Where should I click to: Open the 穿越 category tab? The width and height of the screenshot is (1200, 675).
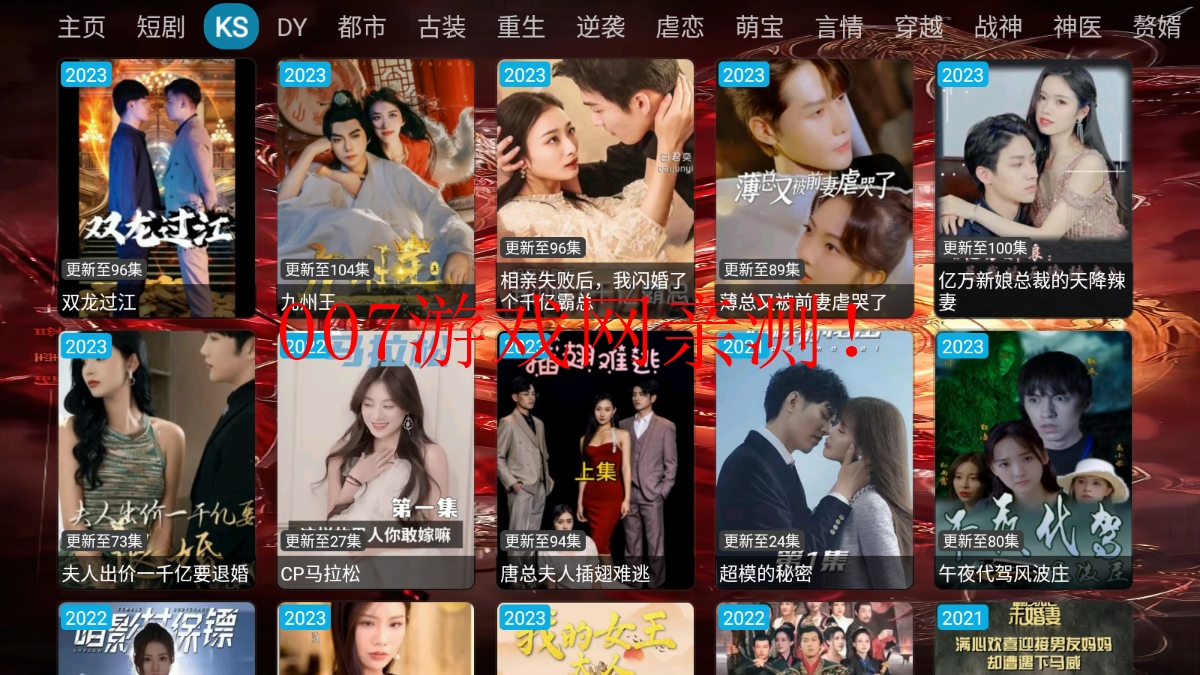tap(919, 27)
